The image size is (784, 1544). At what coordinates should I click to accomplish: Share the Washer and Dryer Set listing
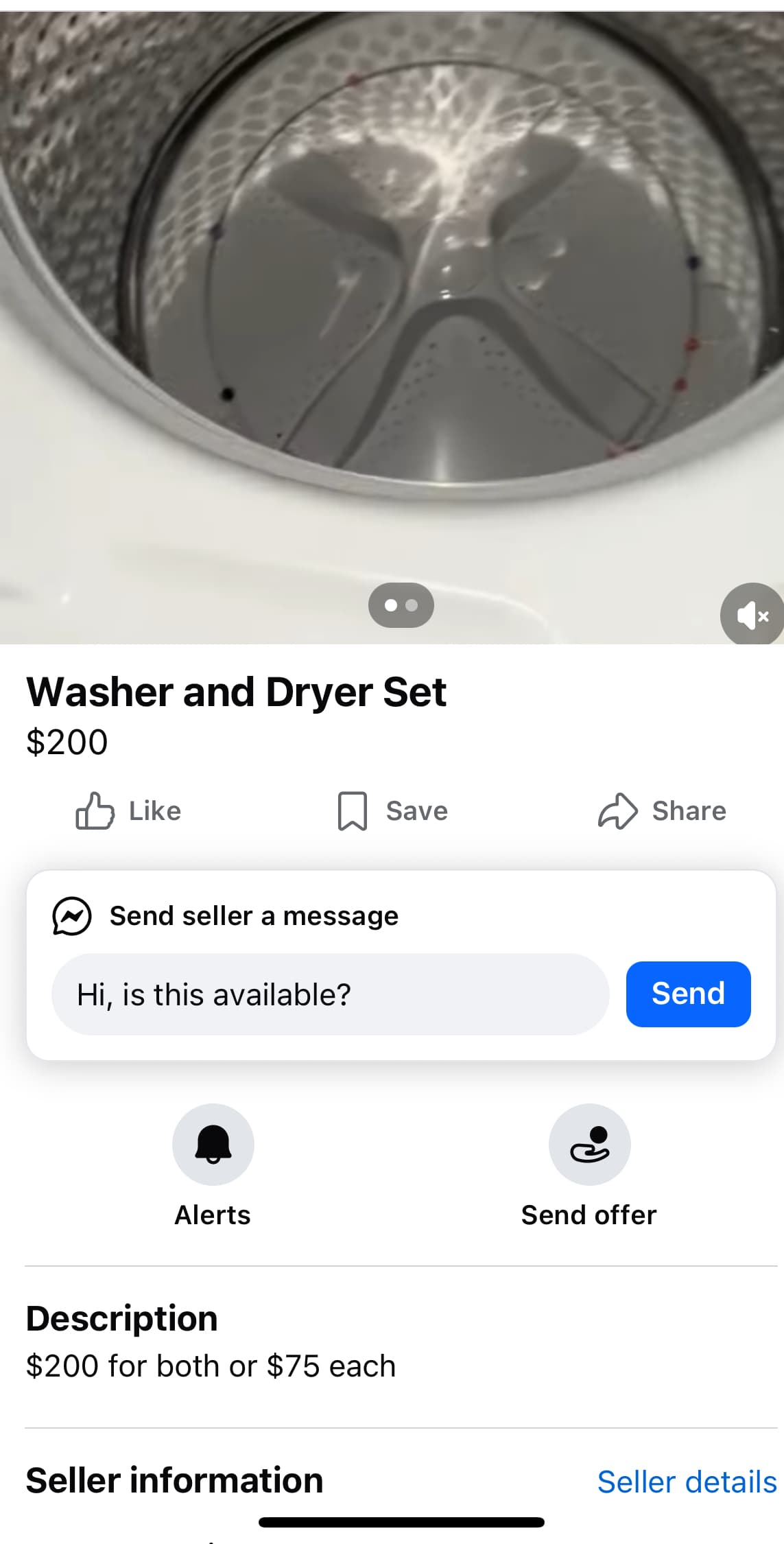[661, 811]
